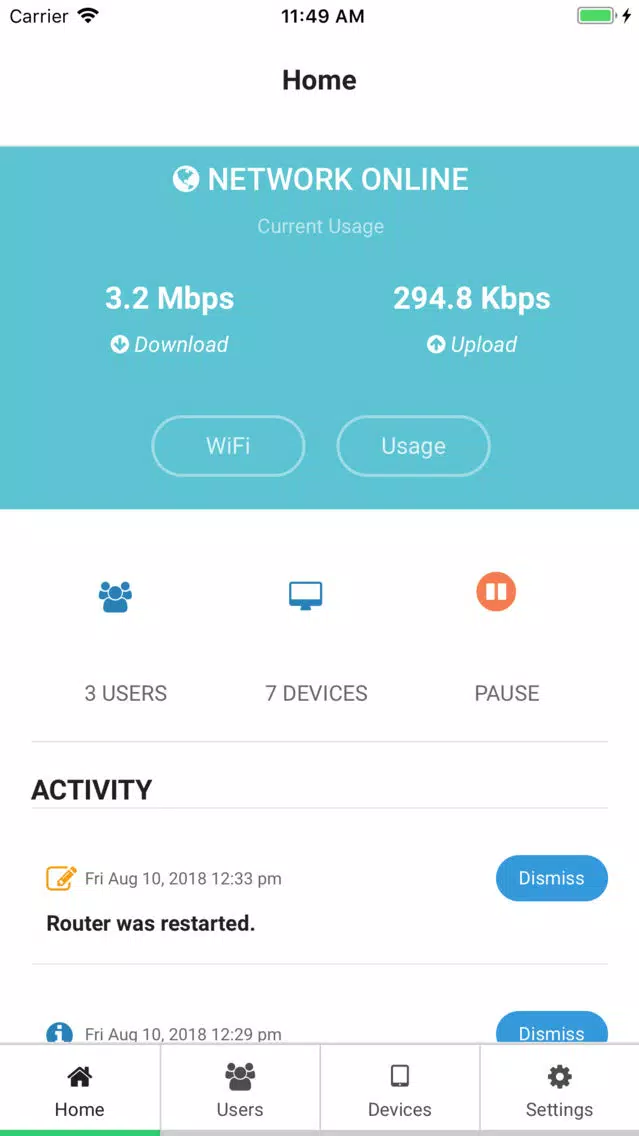Open the Settings tab

[x=559, y=1090]
